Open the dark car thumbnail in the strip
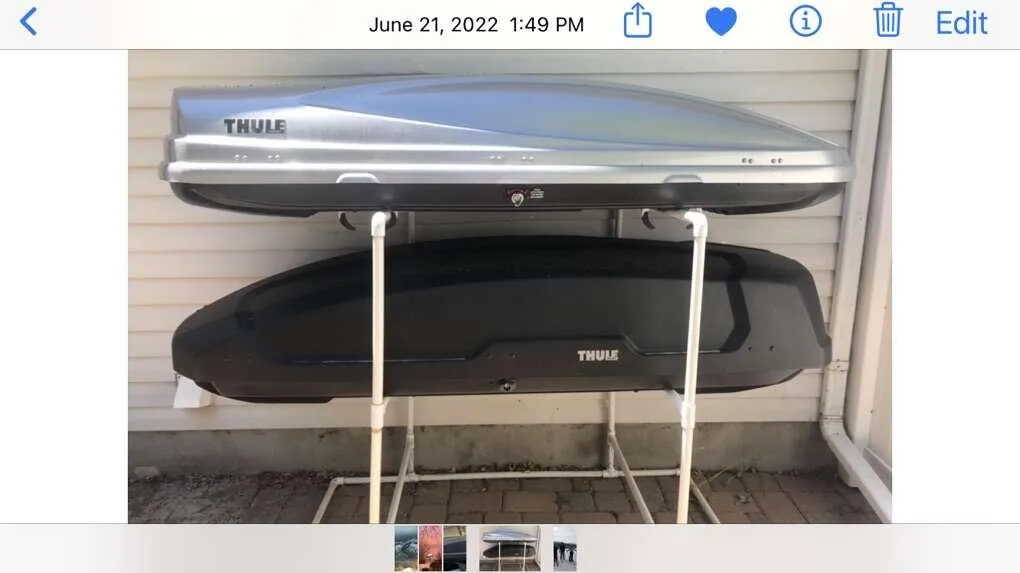Image resolution: width=1020 pixels, height=573 pixels. tap(455, 548)
